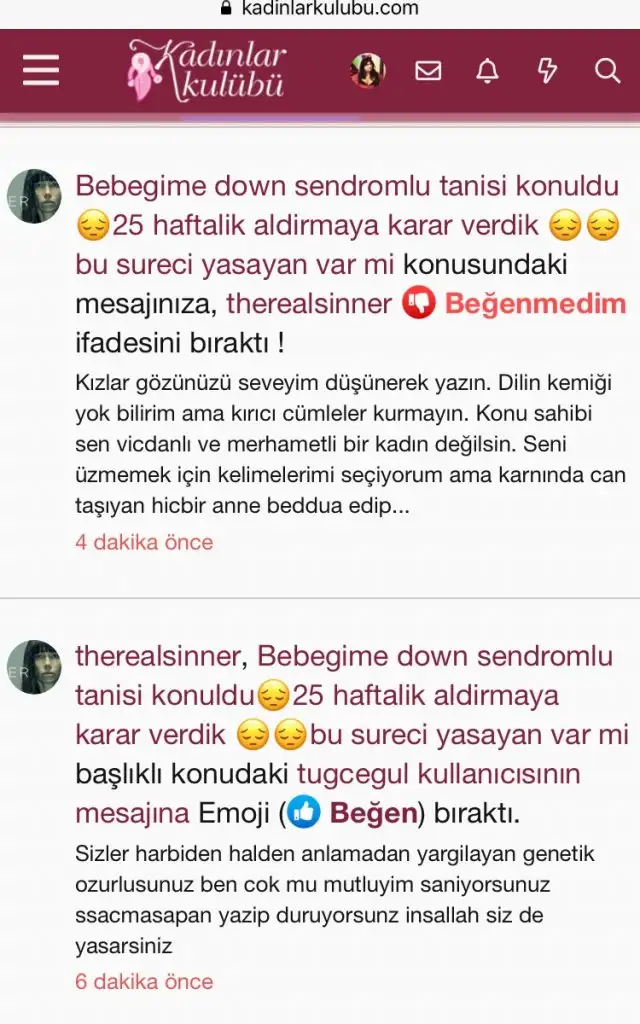The height and width of the screenshot is (1024, 640).
Task: Open my profile avatar in header
Action: [368, 71]
